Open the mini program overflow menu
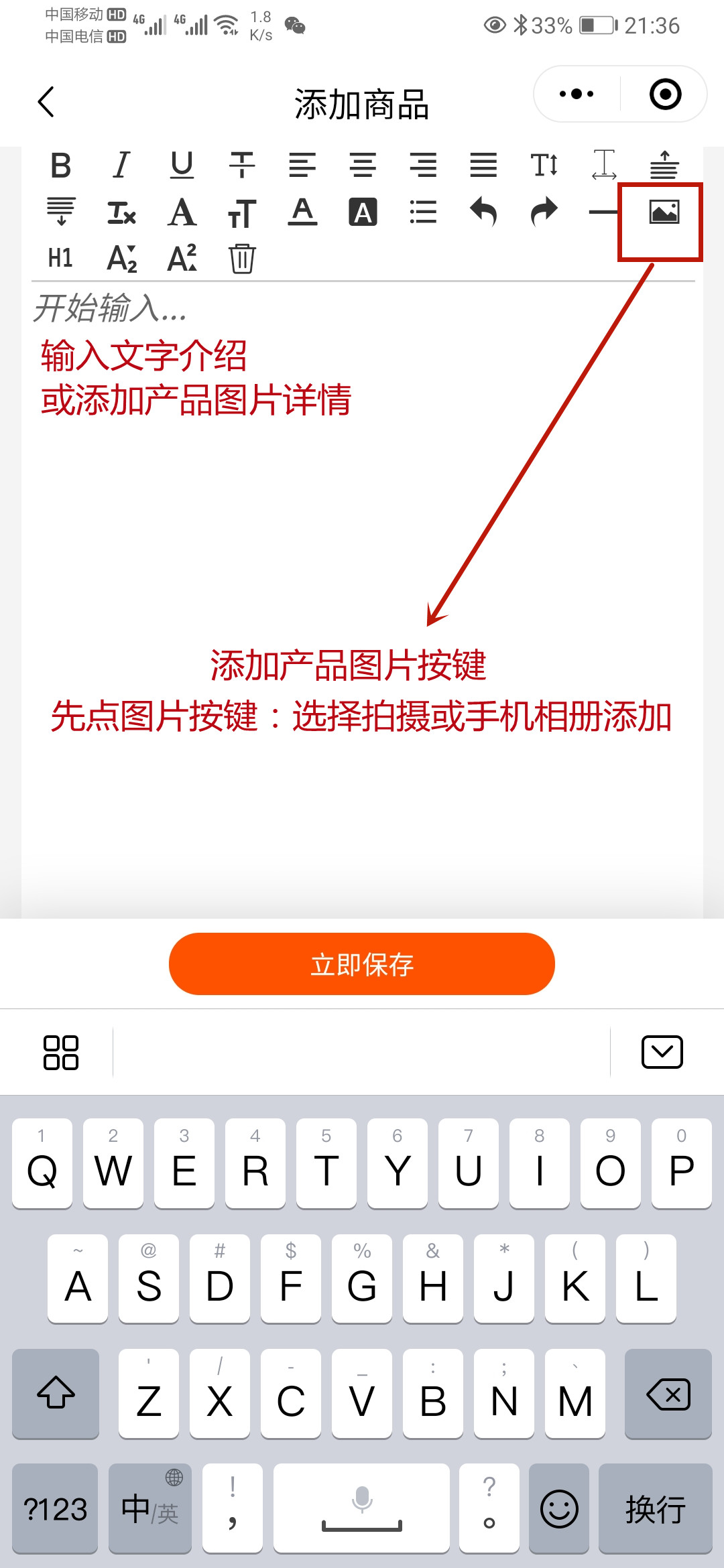The image size is (724, 1568). tap(577, 94)
